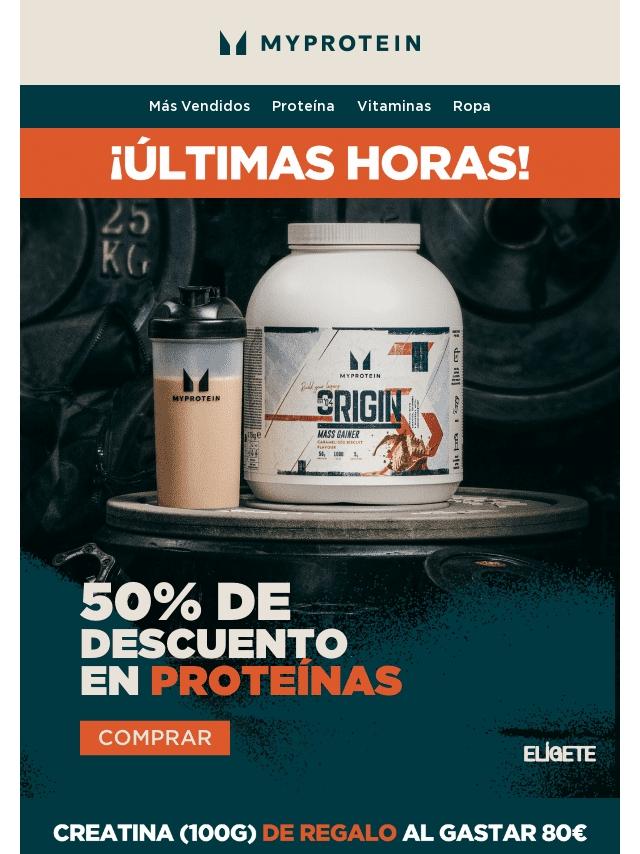Browse the Ropa category
Viewport: 640px width, 854px height.
tap(472, 106)
